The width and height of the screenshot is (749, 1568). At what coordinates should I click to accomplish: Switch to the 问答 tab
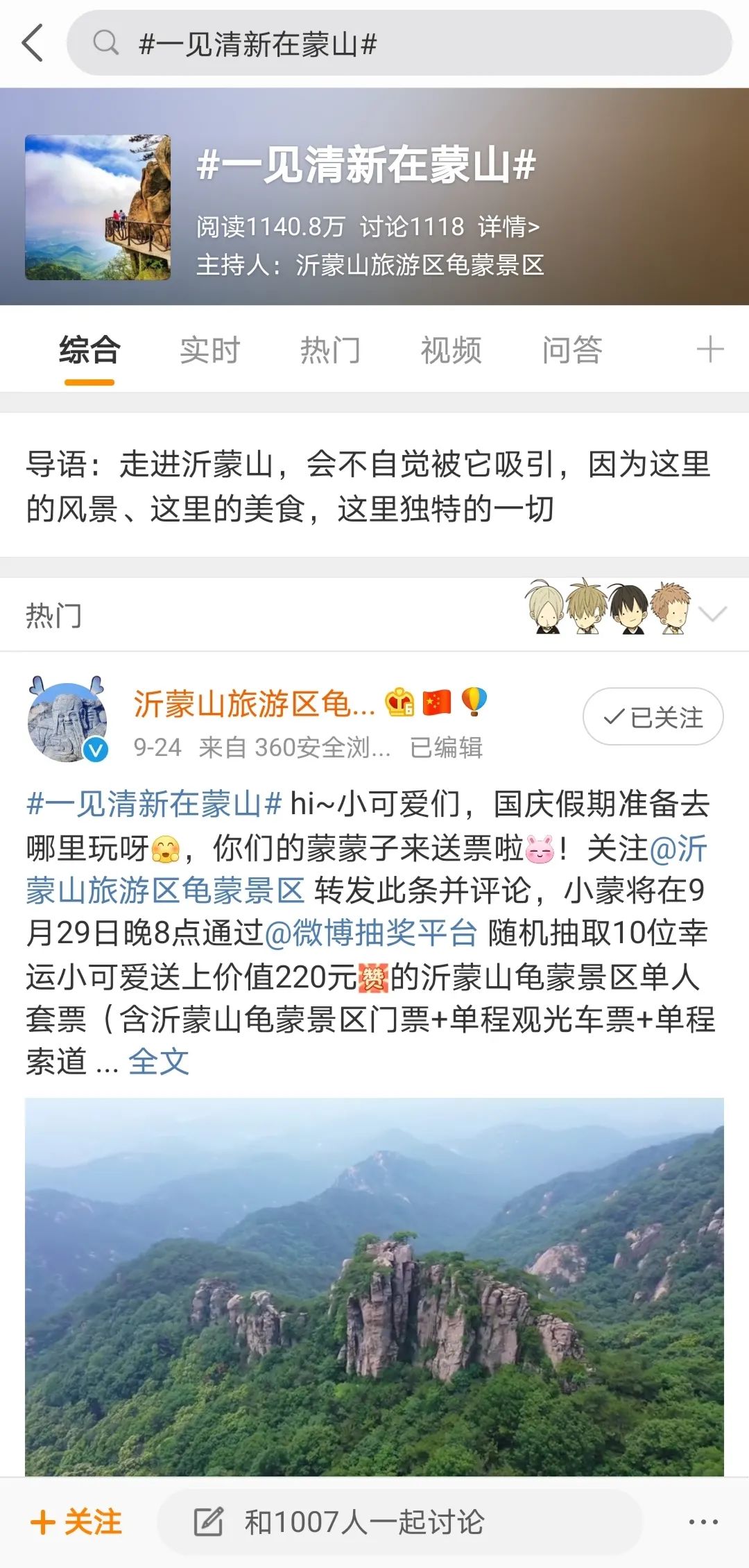(x=572, y=350)
